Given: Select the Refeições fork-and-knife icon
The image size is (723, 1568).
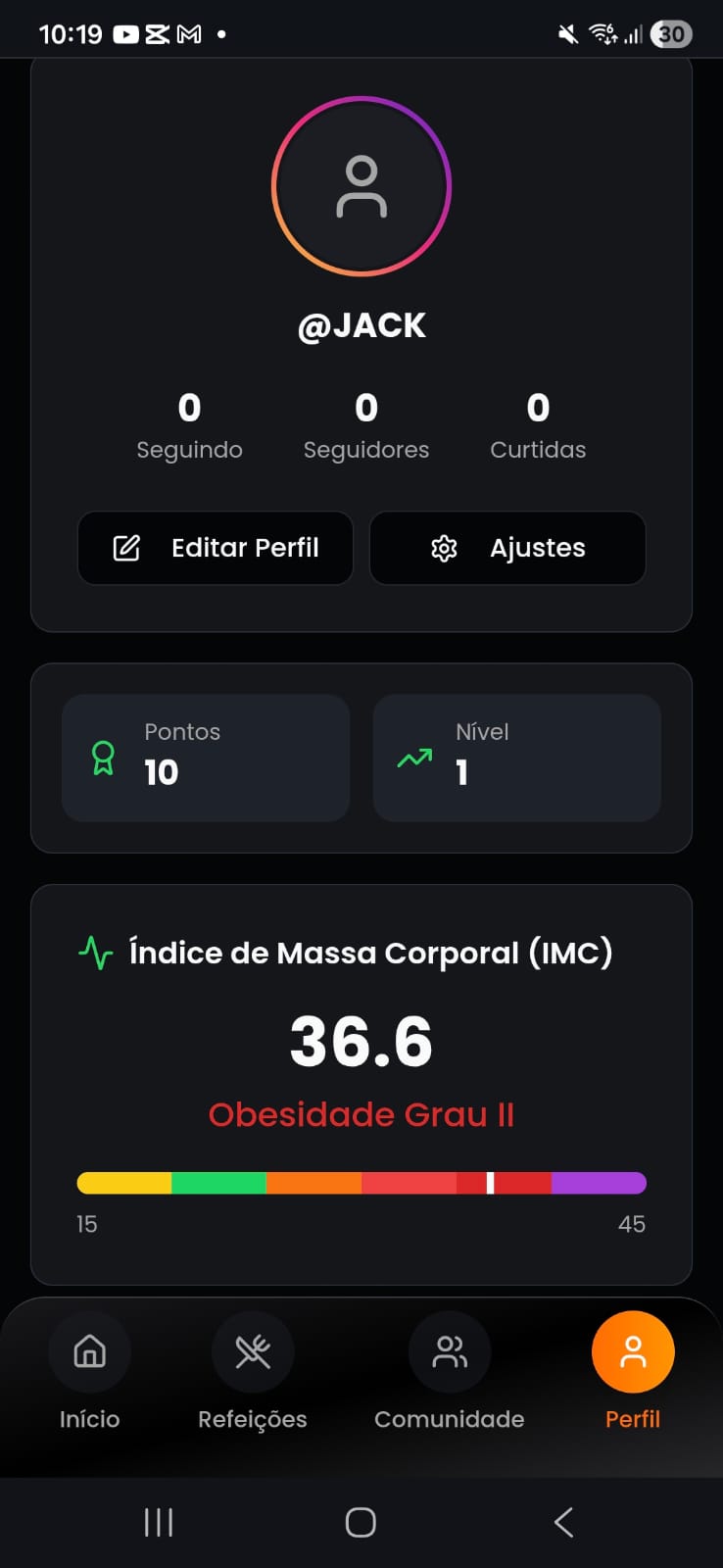Looking at the screenshot, I should 253,1351.
